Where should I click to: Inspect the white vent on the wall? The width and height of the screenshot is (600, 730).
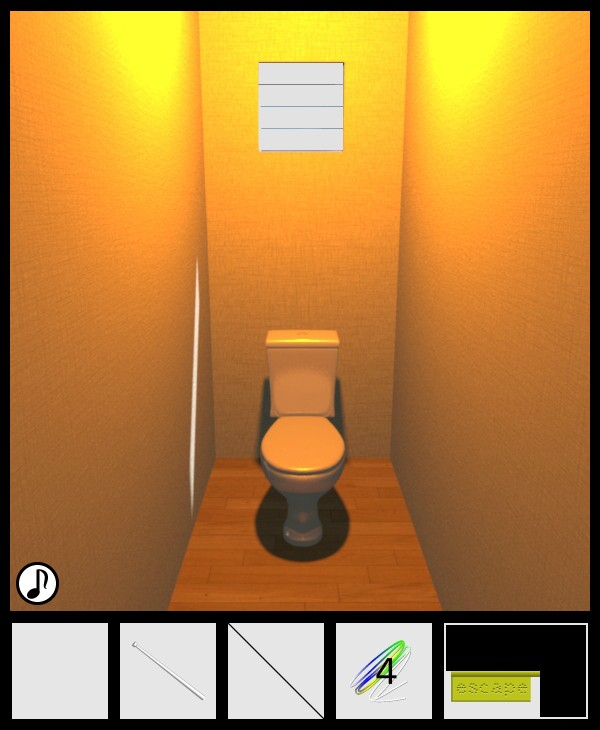coord(301,107)
